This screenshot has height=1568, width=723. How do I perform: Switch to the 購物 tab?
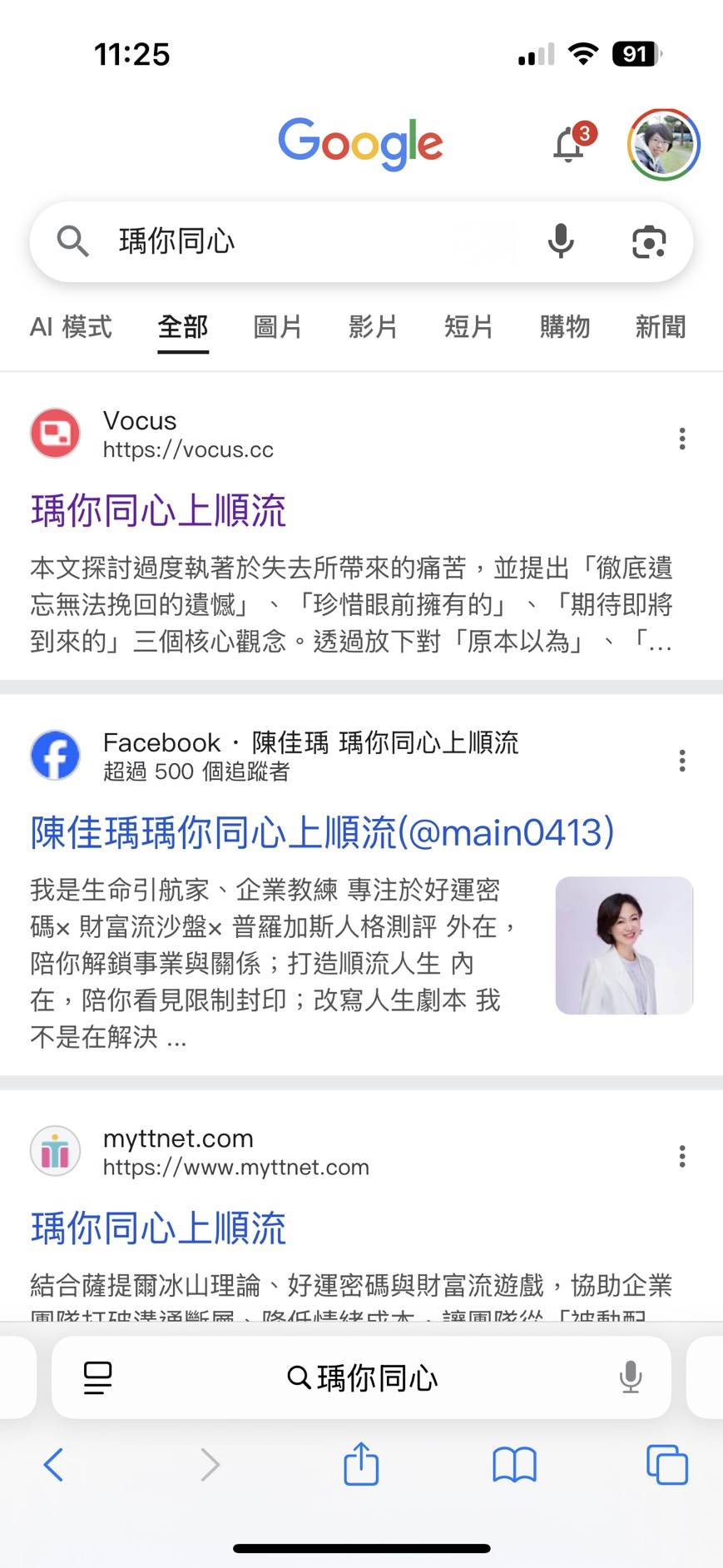click(564, 327)
